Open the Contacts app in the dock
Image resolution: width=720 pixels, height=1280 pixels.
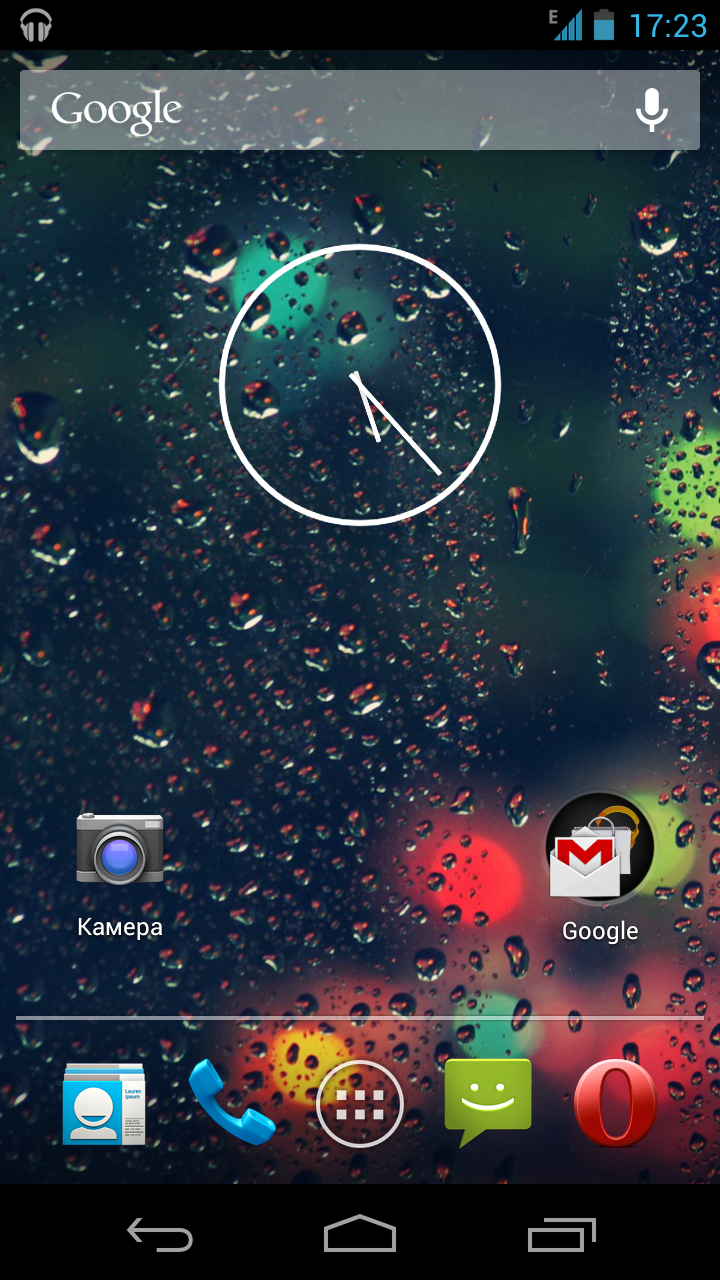click(x=104, y=1104)
